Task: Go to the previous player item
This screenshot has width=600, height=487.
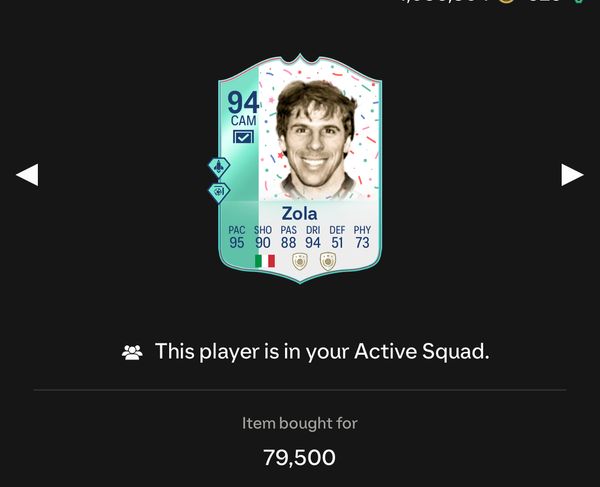Action: pyautogui.click(x=27, y=175)
